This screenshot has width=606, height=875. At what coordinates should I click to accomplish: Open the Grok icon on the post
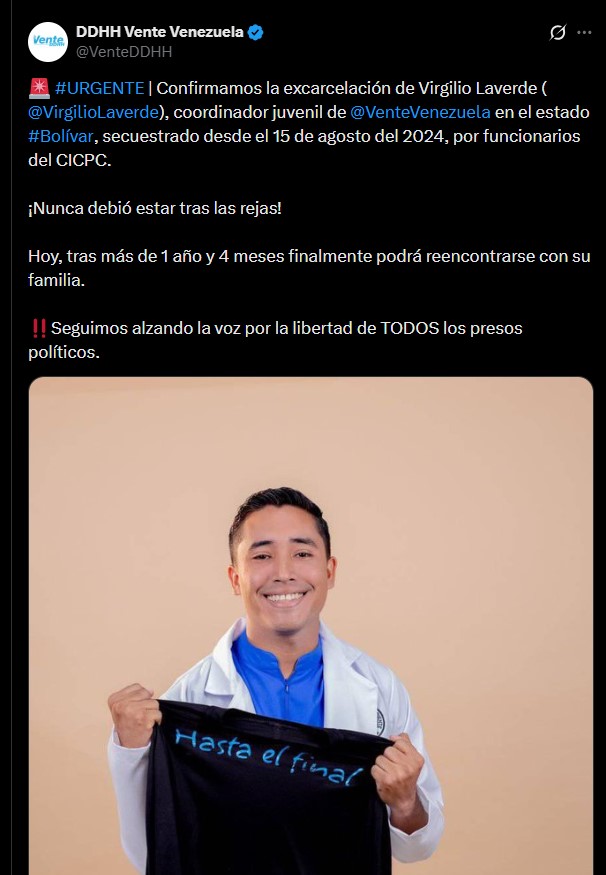558,33
